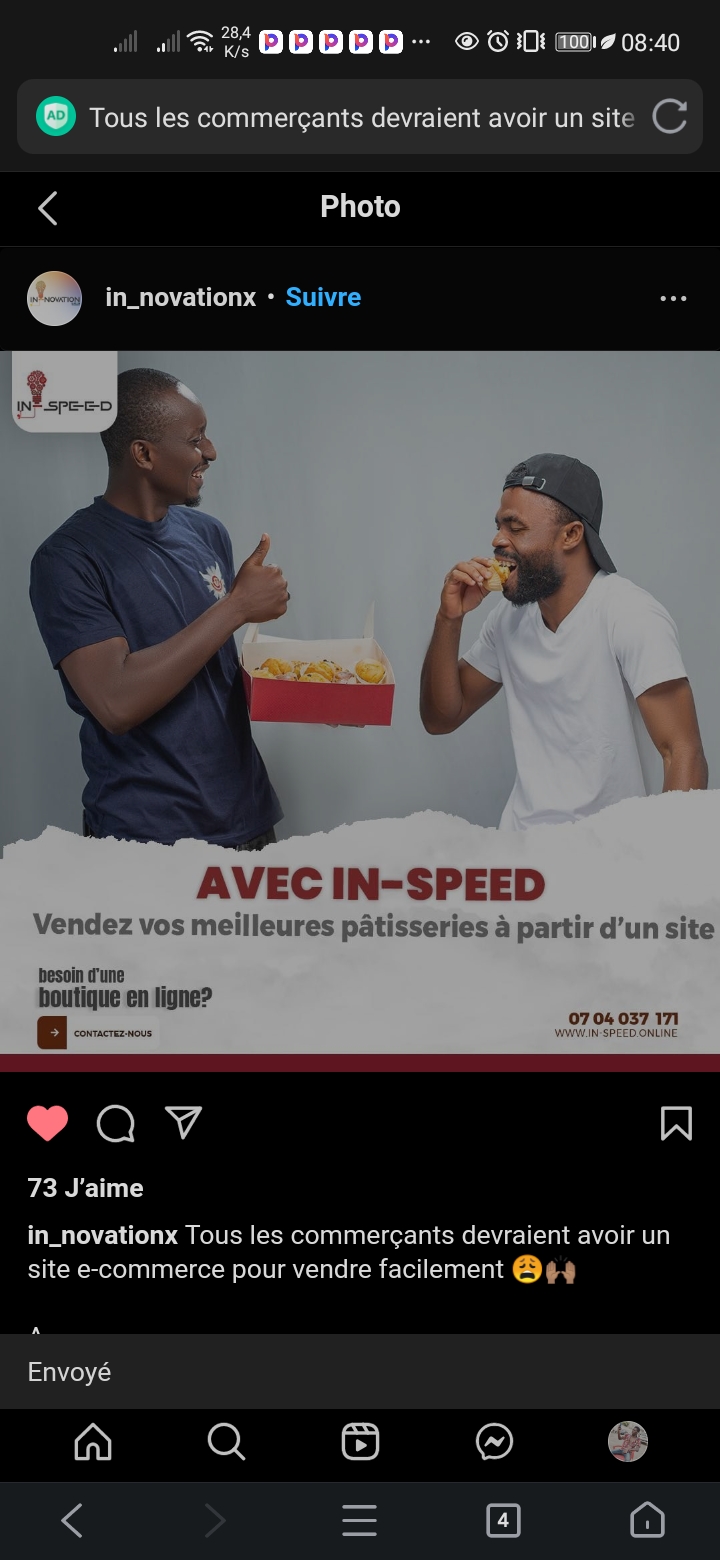Image resolution: width=720 pixels, height=1560 pixels.
Task: Open the in_novationx username in the caption
Action: click(102, 1235)
